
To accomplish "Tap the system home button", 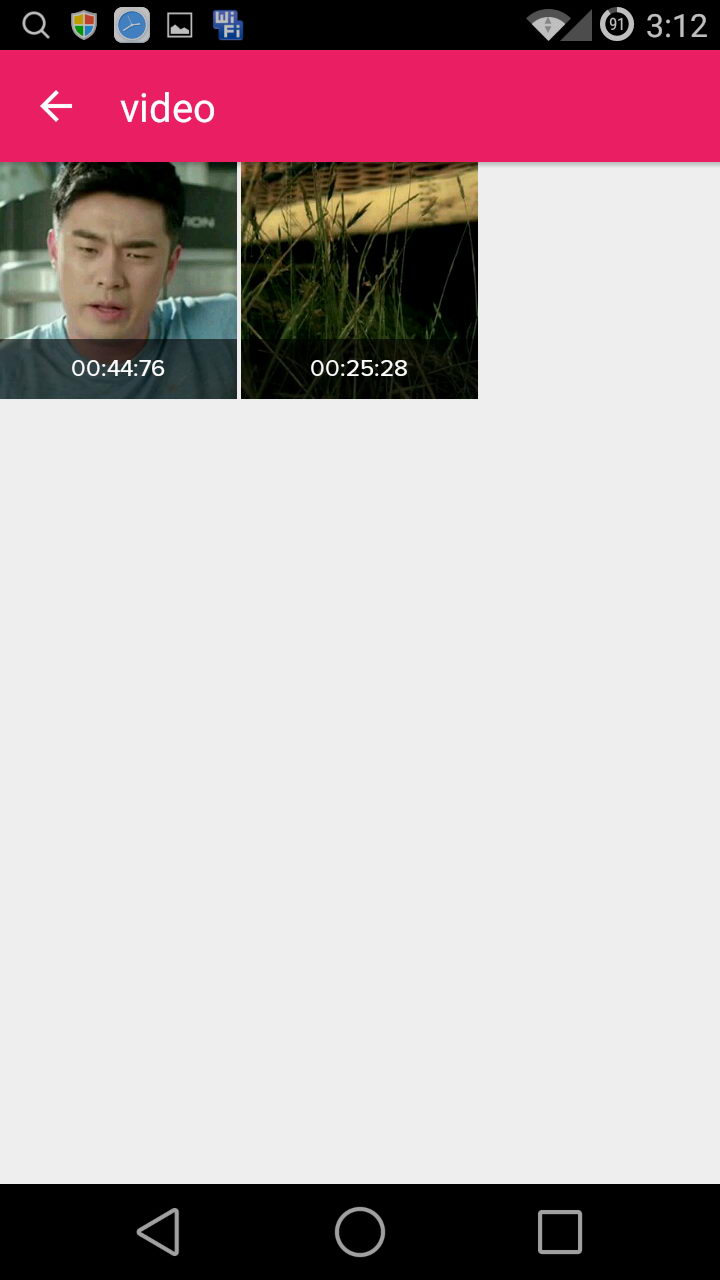I will click(x=360, y=1231).
